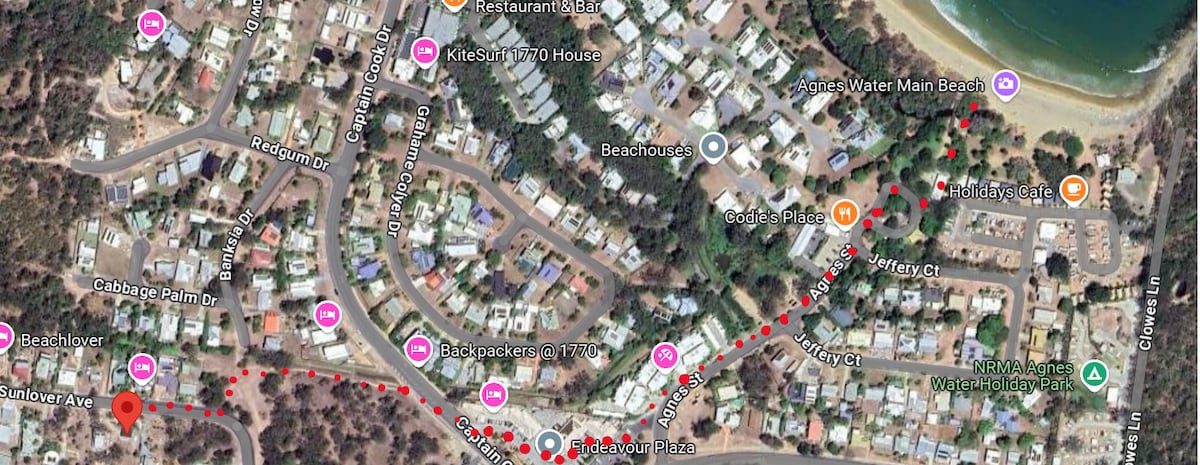Screen dimensions: 1200x465
Task: Select the KiteSurf 1770 House hotel marker
Action: (x=424, y=51)
